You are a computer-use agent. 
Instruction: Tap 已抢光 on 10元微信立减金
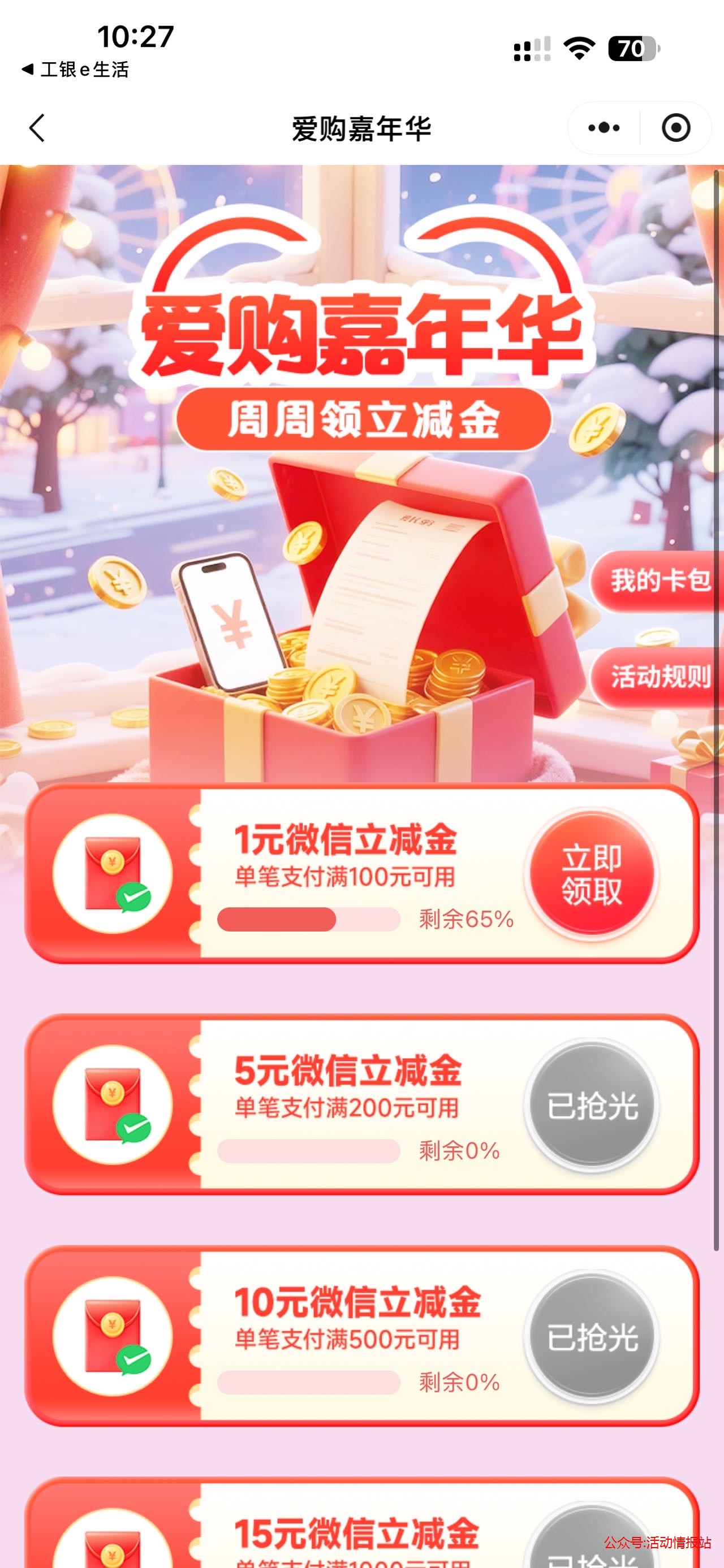pos(591,1336)
